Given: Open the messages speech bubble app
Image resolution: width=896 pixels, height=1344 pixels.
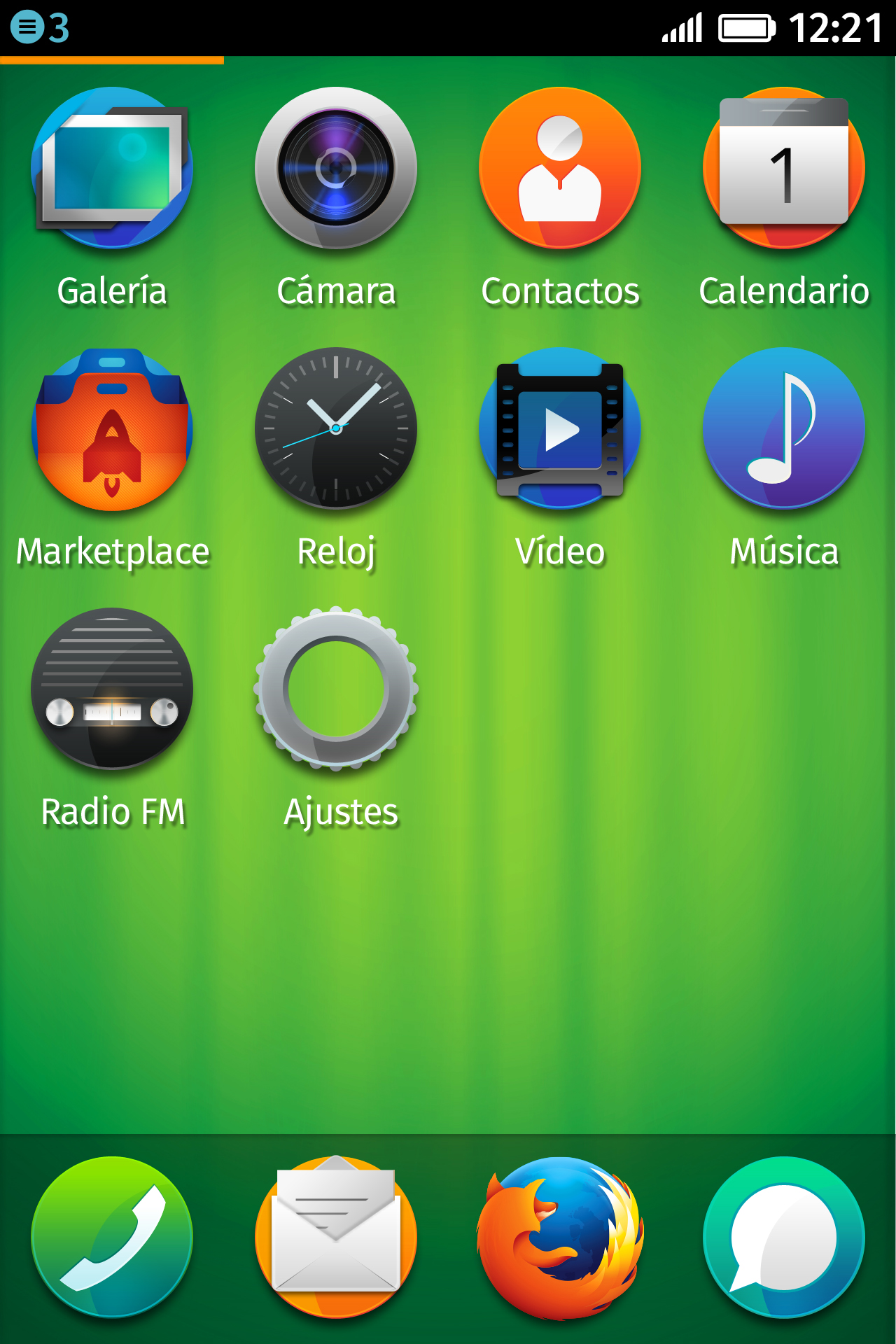Looking at the screenshot, I should 784,1238.
